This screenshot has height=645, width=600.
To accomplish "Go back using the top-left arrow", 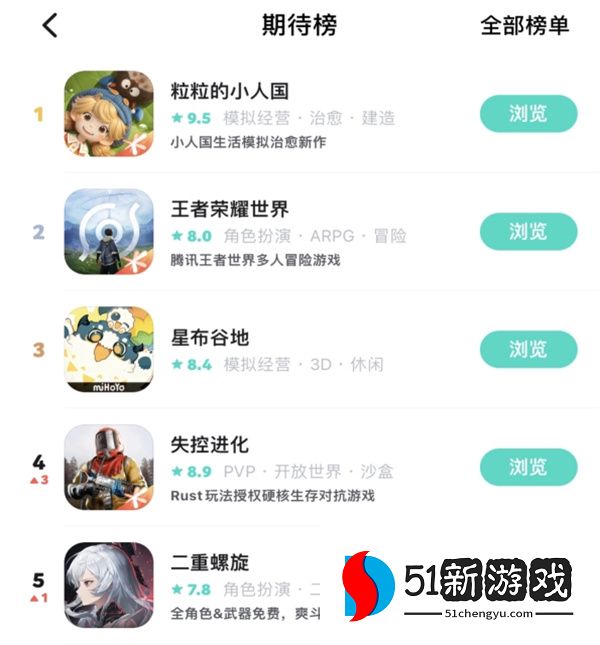I will click(x=50, y=26).
